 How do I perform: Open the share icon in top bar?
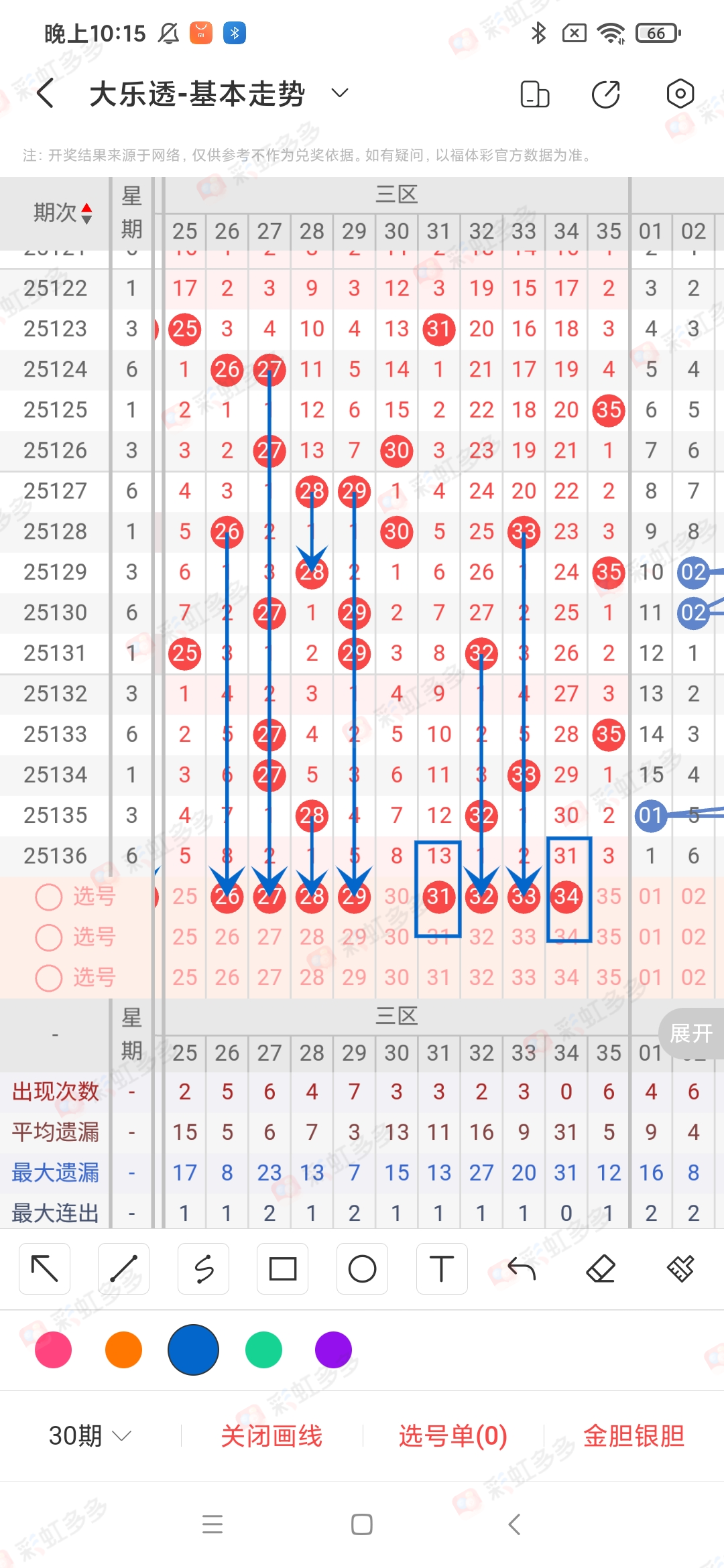[x=605, y=94]
